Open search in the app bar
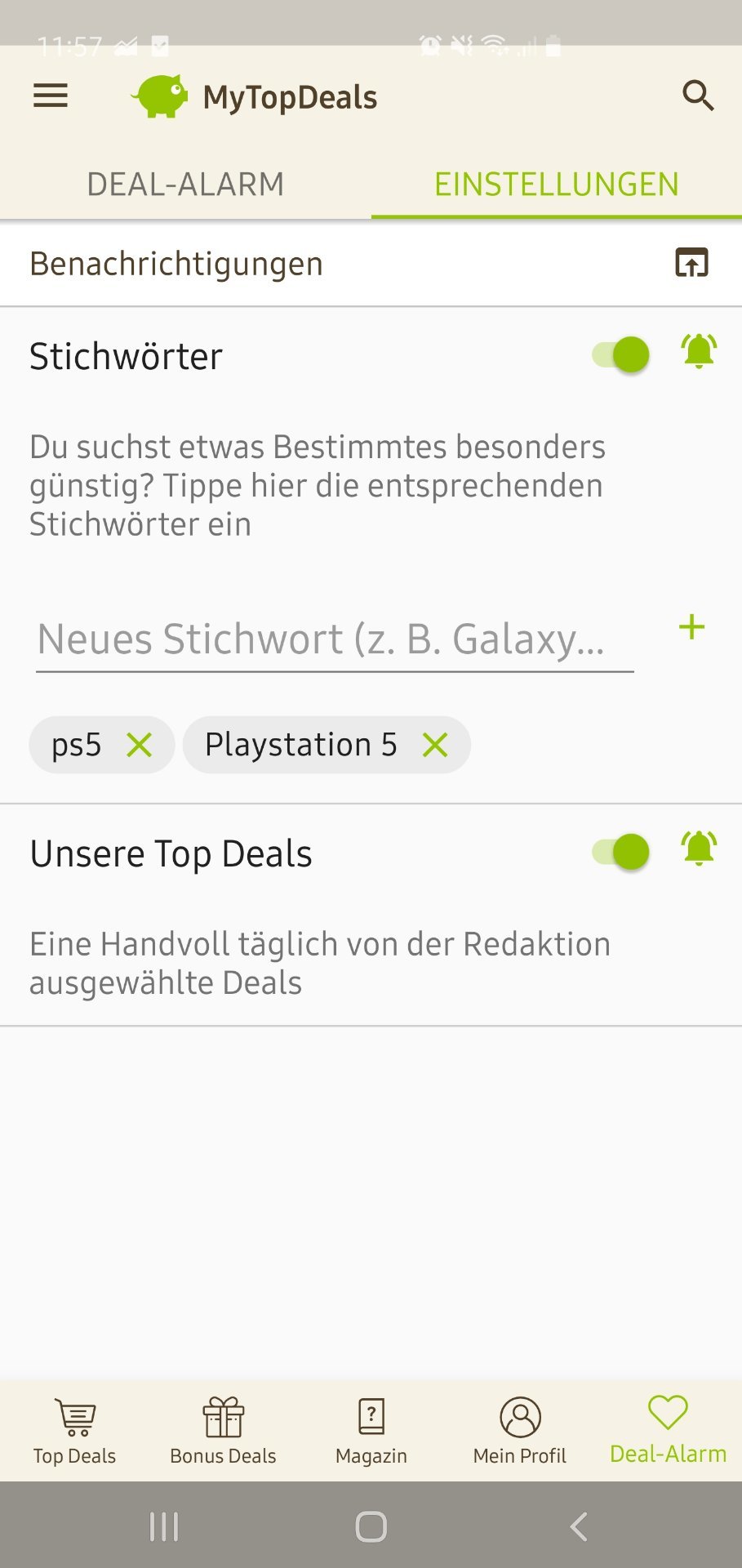Image resolution: width=742 pixels, height=1568 pixels. (698, 96)
